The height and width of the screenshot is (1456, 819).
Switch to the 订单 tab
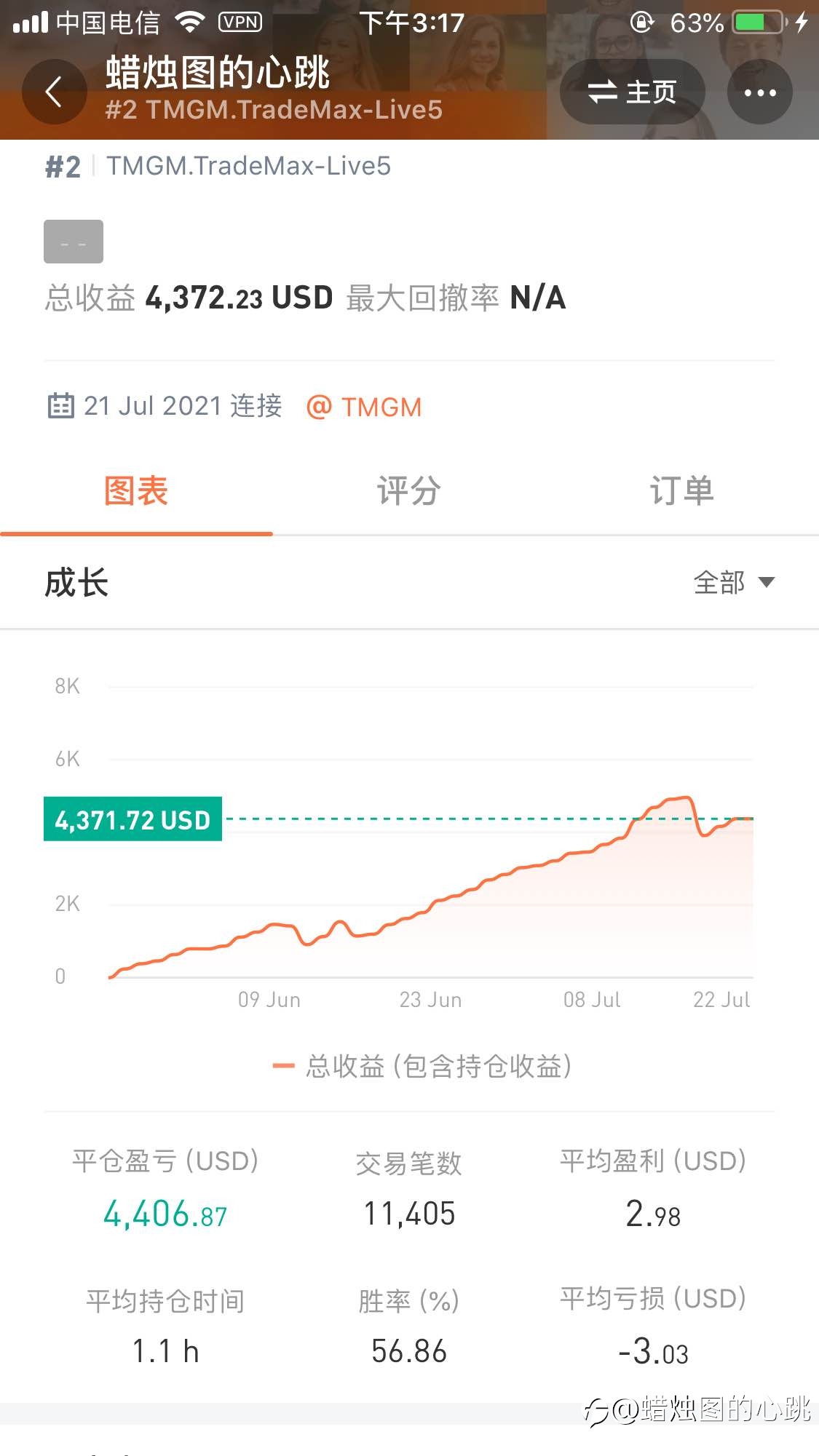pyautogui.click(x=682, y=491)
